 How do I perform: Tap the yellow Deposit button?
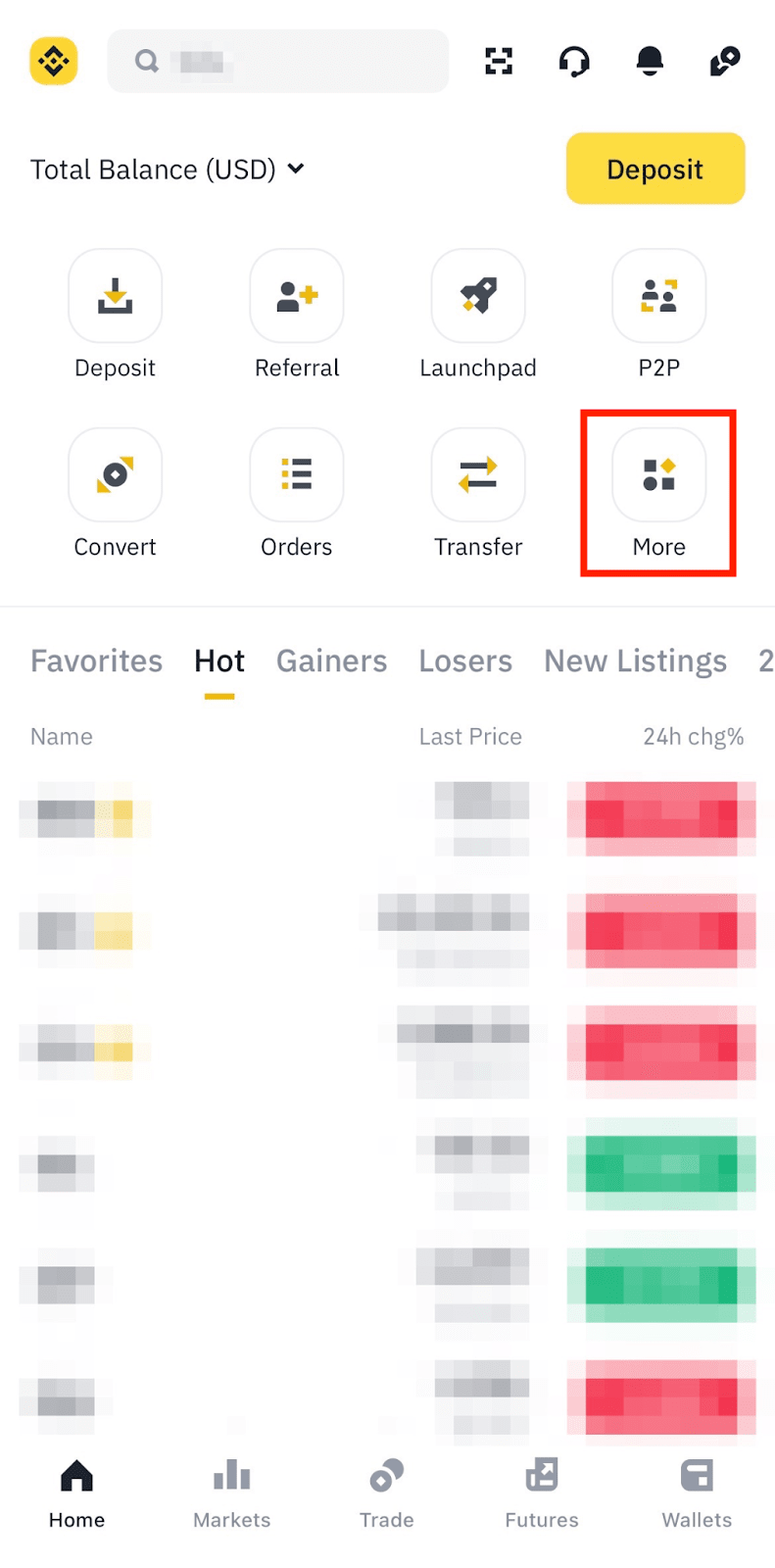click(x=654, y=169)
